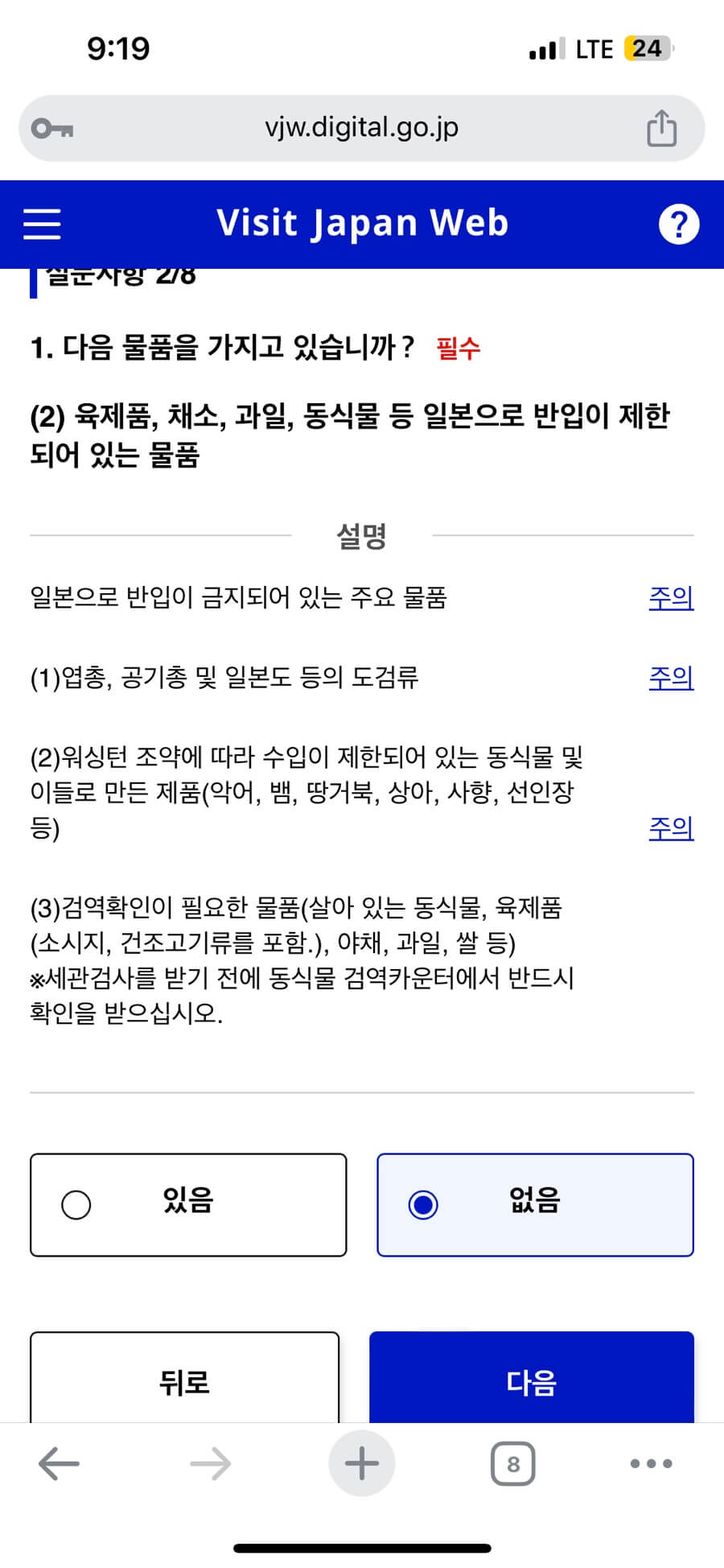Switch apps via Visit Japan Web header
Image resolution: width=724 pixels, height=1568 pixels.
(363, 223)
